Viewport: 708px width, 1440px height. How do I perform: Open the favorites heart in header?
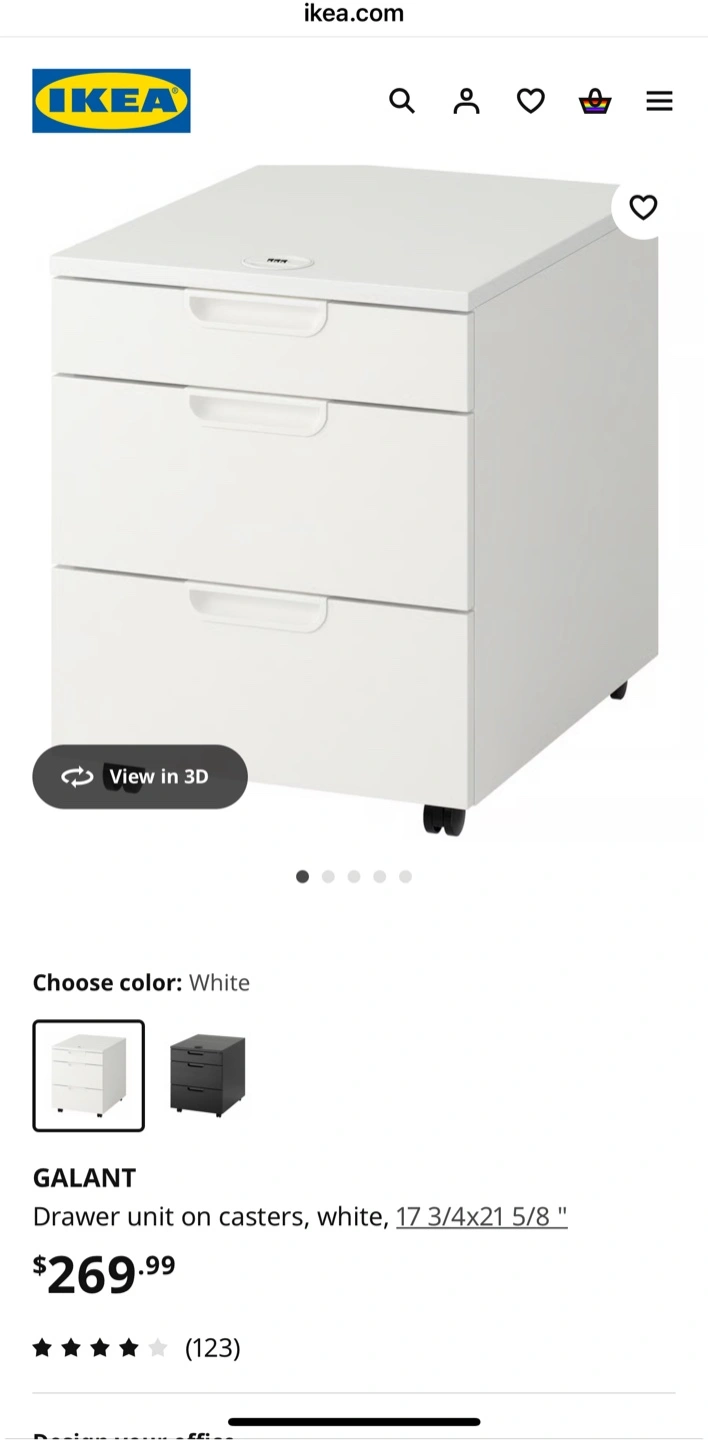(x=531, y=101)
